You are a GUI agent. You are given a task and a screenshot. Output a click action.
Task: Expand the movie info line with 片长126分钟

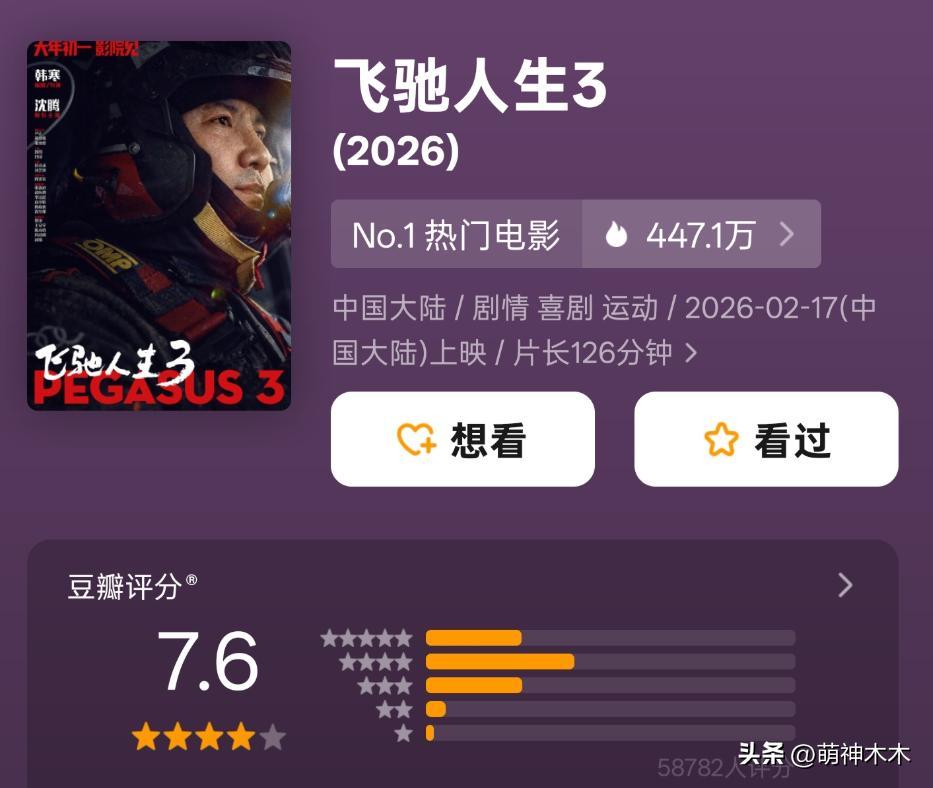(x=690, y=353)
